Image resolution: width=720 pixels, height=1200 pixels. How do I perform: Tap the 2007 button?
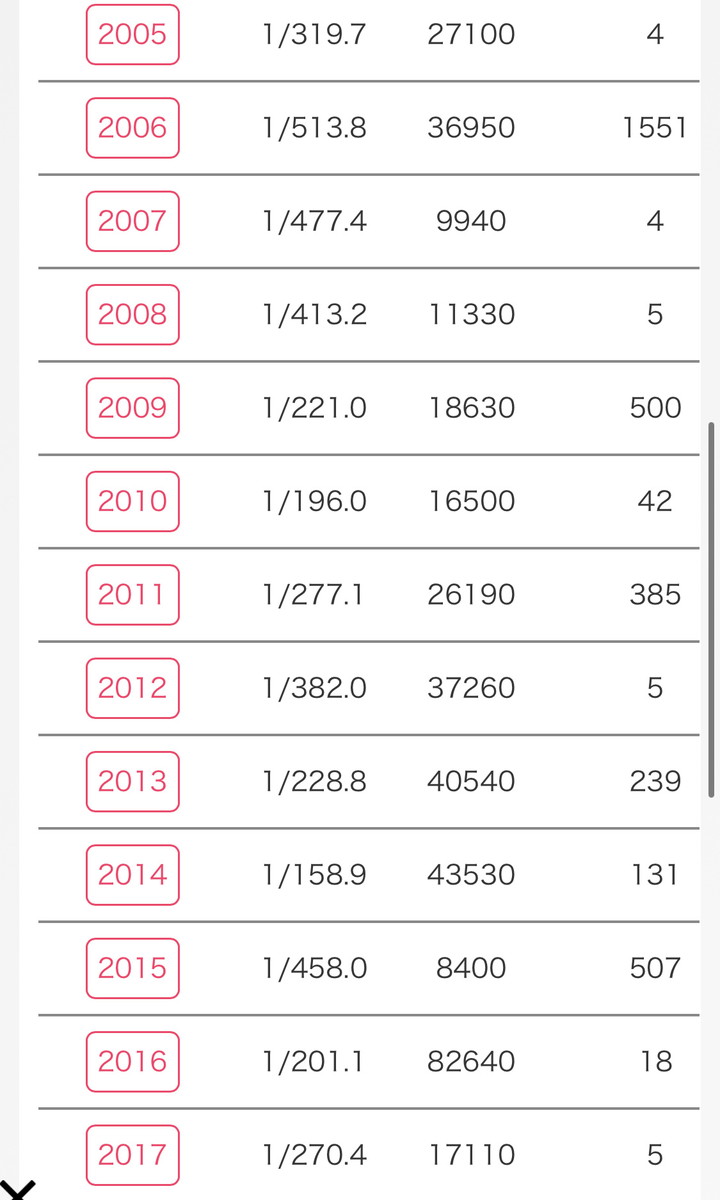pos(132,221)
